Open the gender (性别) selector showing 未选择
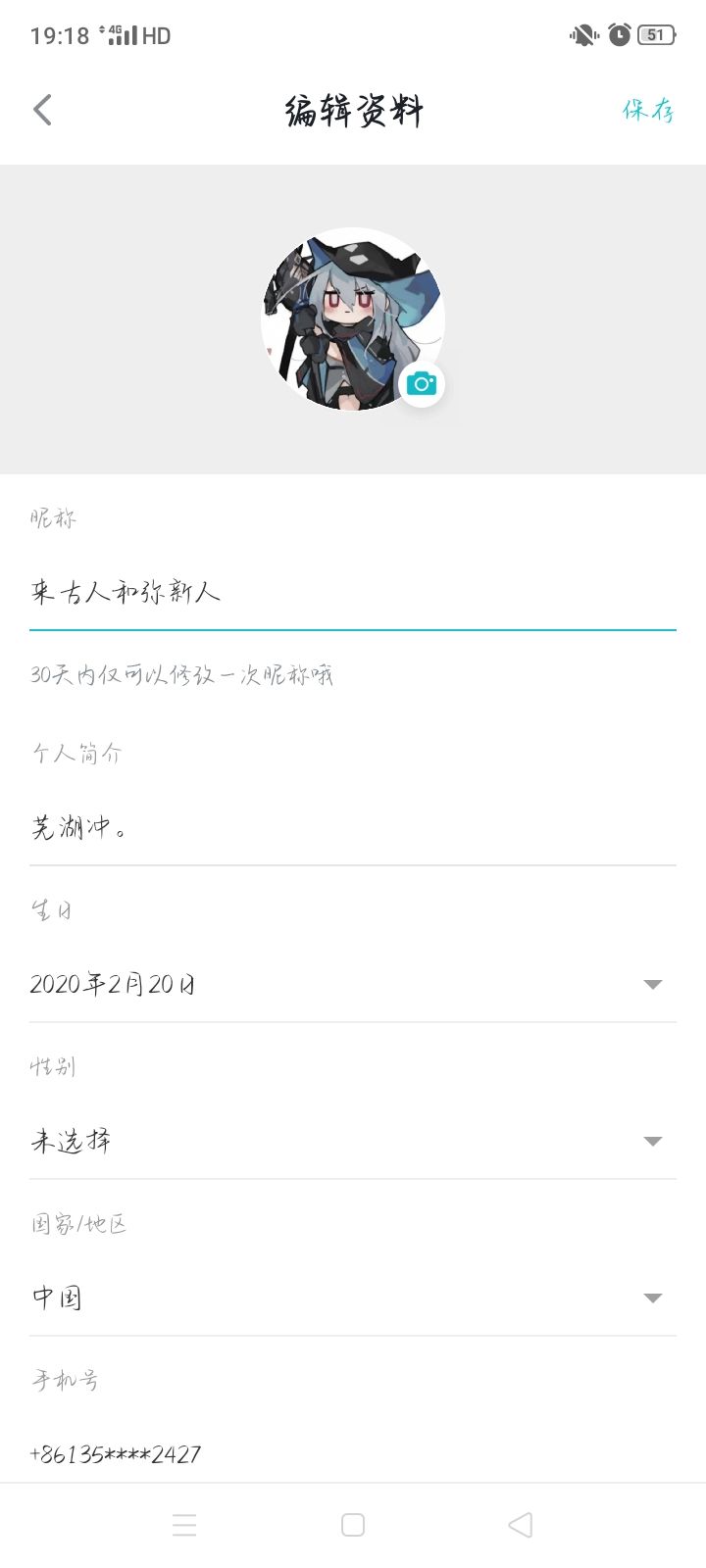This screenshot has width=706, height=1568. coord(652,1141)
